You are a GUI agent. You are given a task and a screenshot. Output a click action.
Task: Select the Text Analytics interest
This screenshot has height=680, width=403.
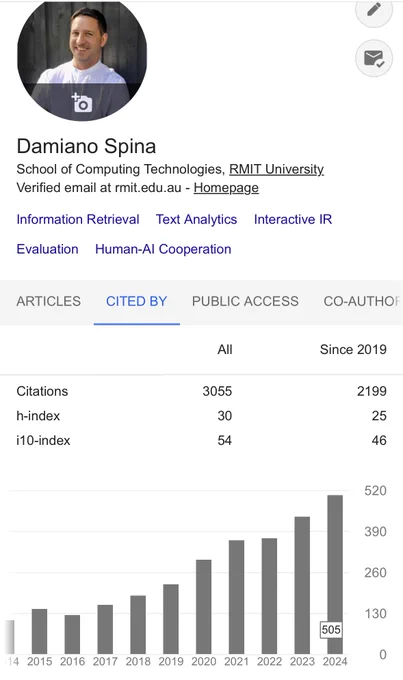(197, 219)
